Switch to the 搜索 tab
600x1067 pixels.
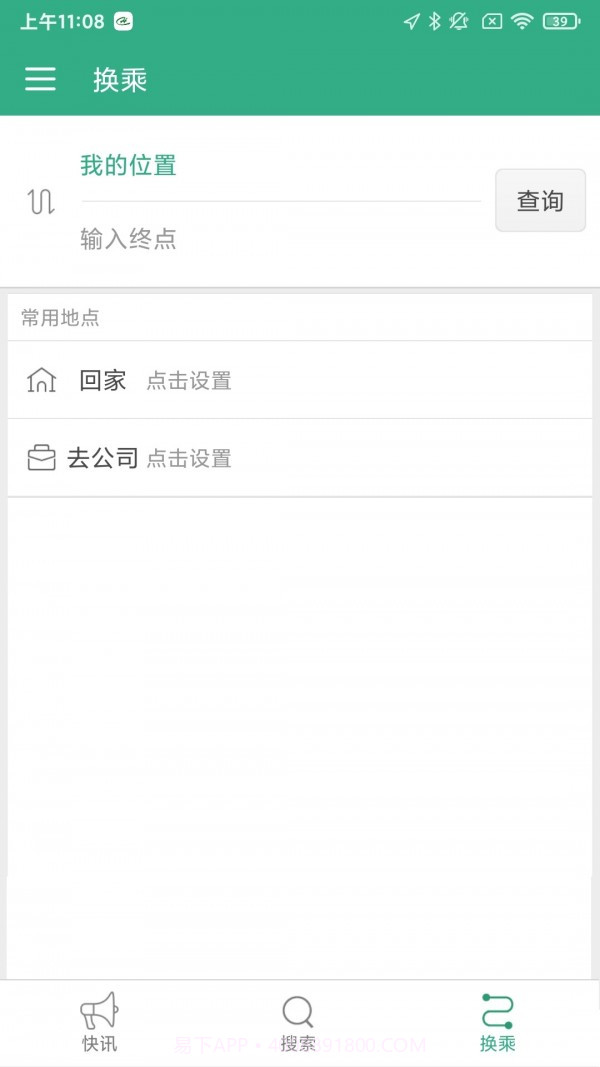pyautogui.click(x=298, y=1022)
